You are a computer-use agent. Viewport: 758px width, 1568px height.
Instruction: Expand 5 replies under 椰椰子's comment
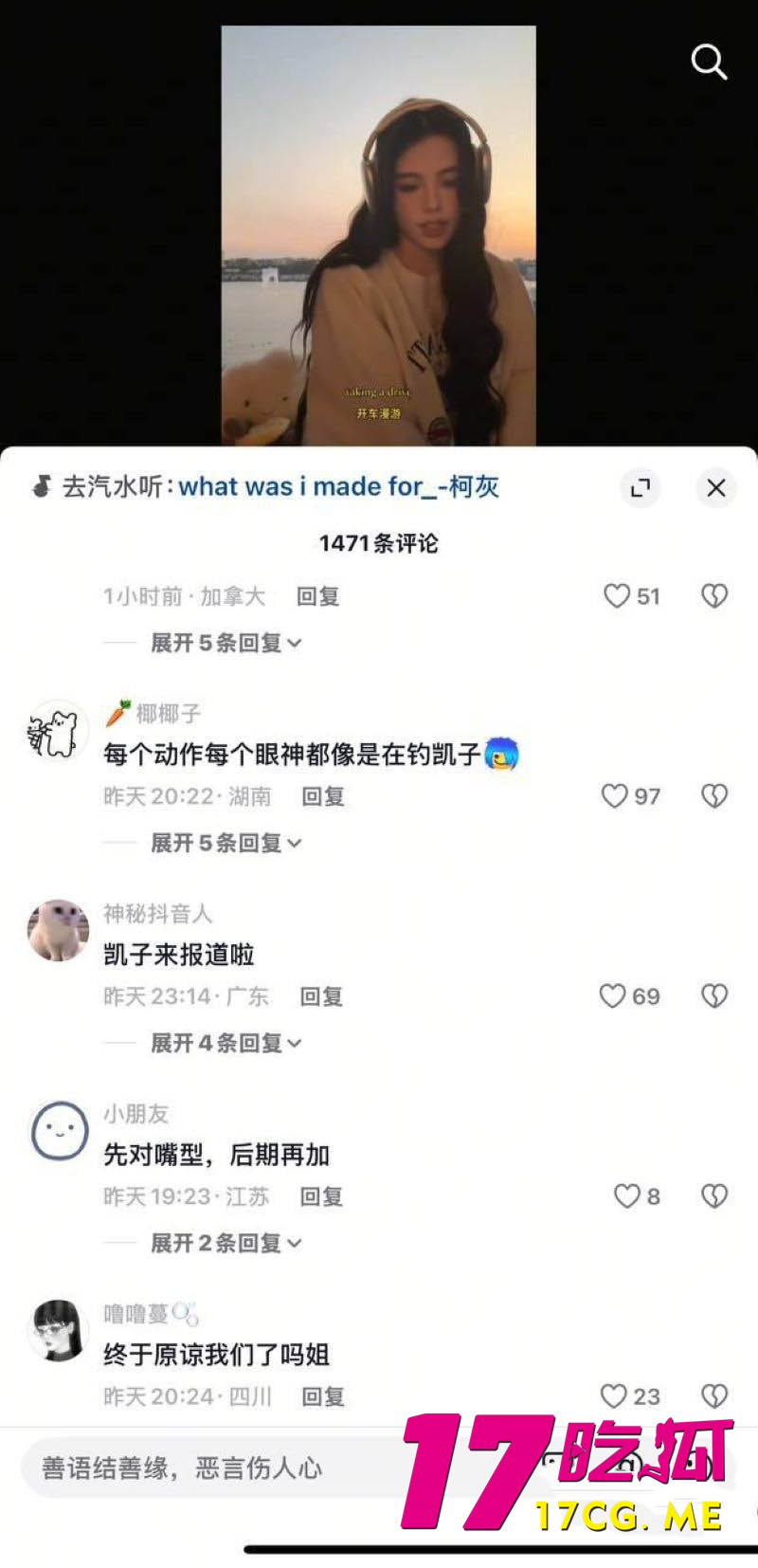226,843
